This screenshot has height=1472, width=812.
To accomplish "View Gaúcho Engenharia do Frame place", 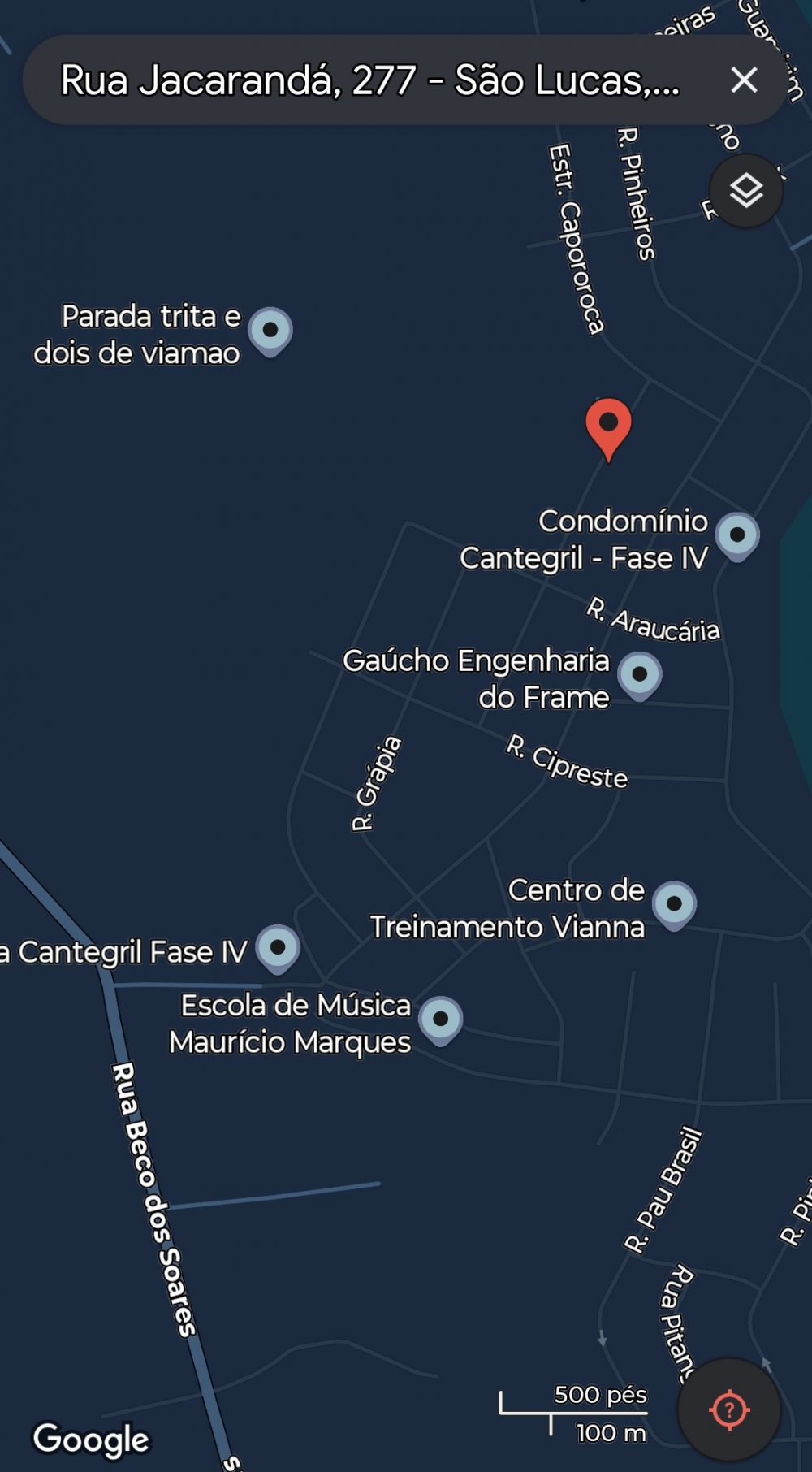I will 640,674.
